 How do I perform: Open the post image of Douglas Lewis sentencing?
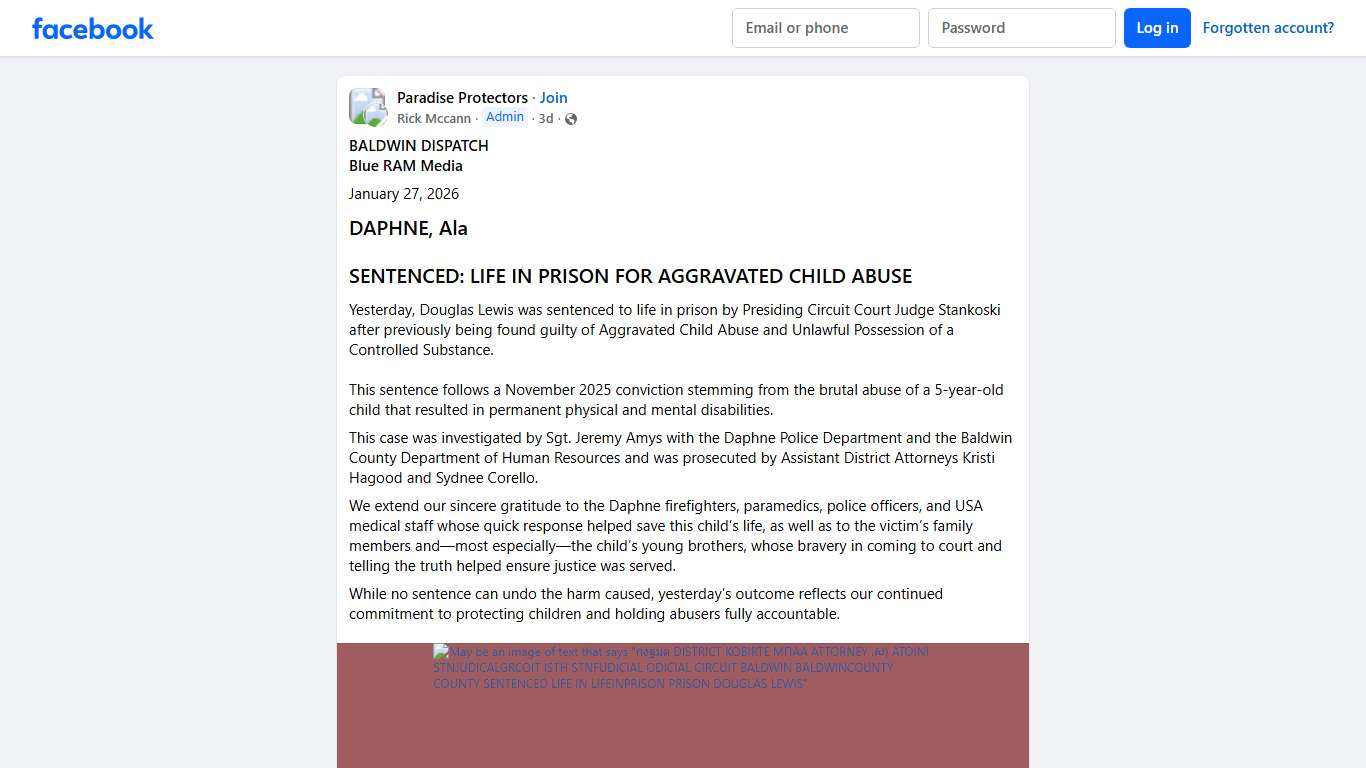pos(682,705)
